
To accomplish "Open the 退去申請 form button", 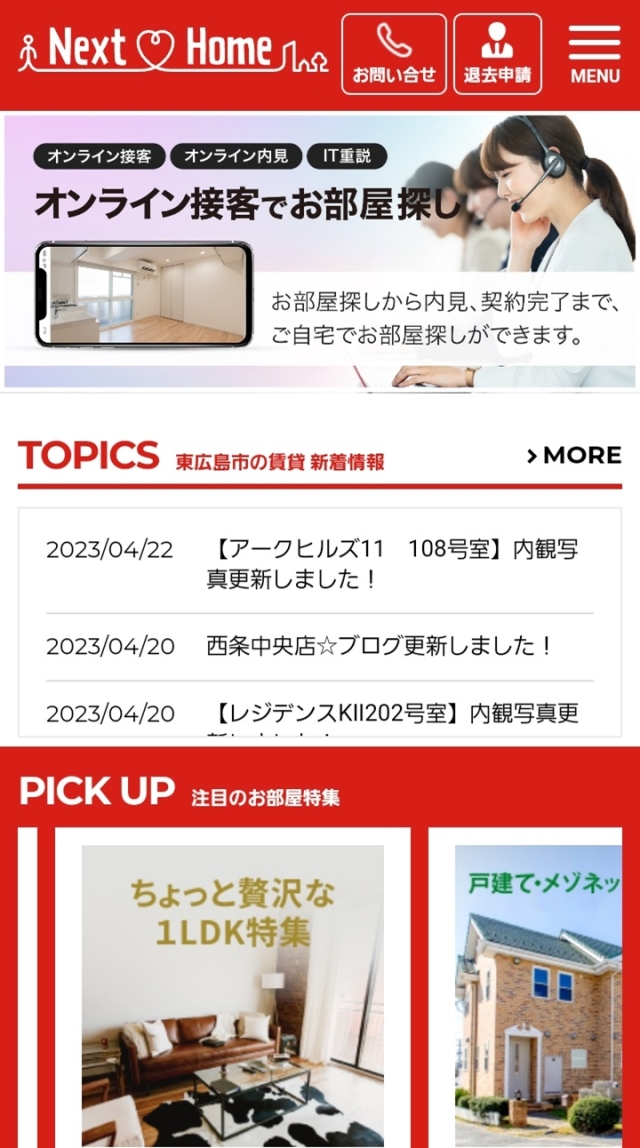I will pyautogui.click(x=497, y=54).
